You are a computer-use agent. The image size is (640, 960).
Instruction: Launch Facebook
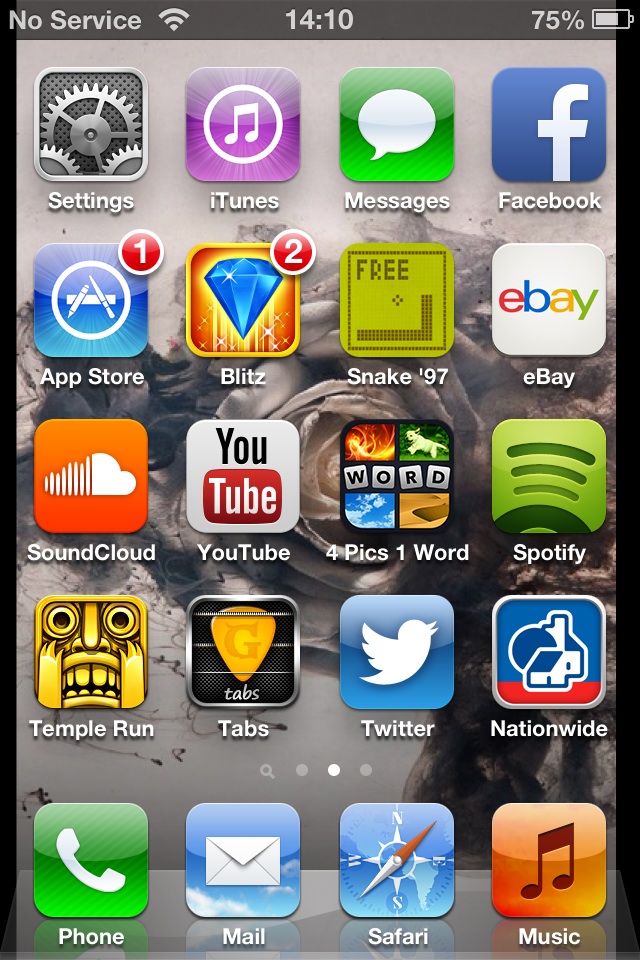pos(548,124)
